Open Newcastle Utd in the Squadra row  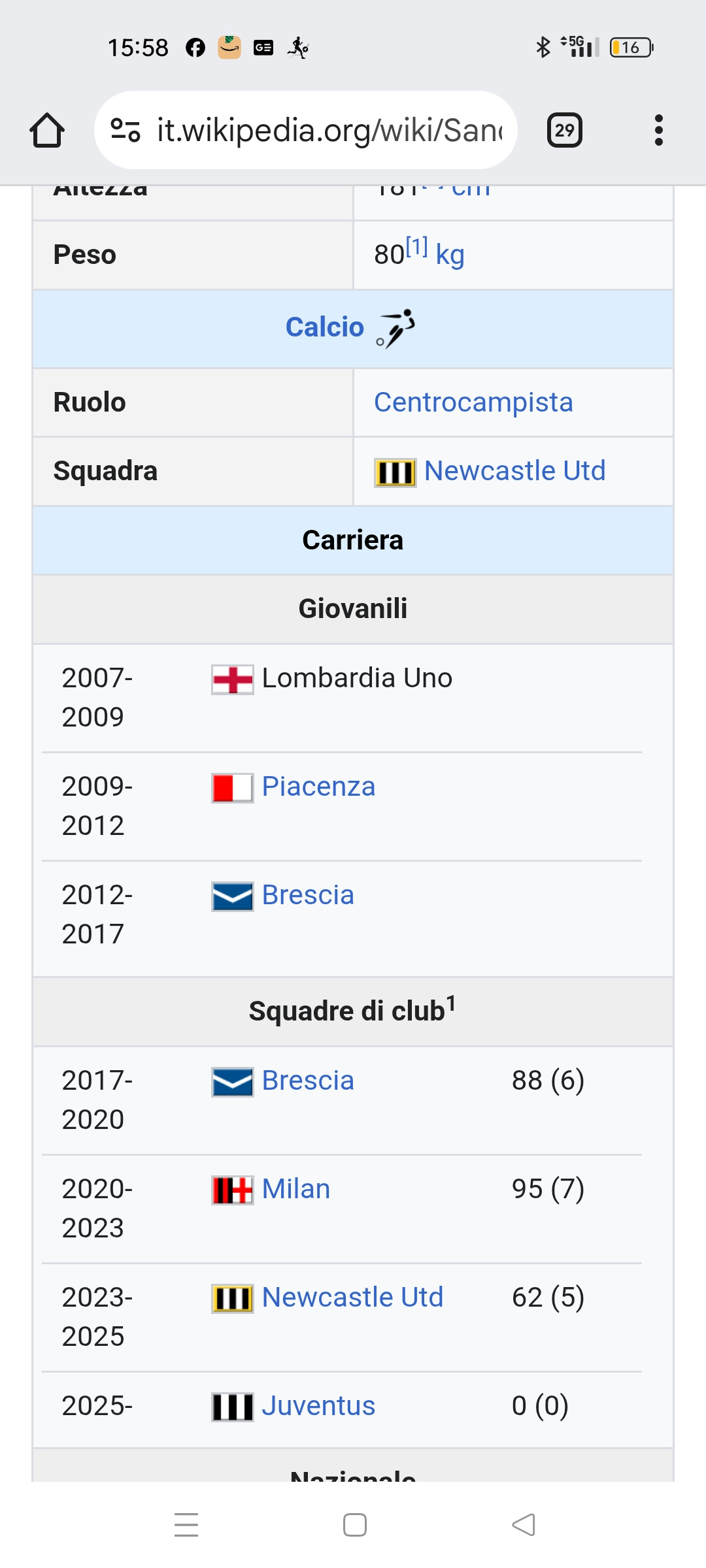[x=514, y=471]
